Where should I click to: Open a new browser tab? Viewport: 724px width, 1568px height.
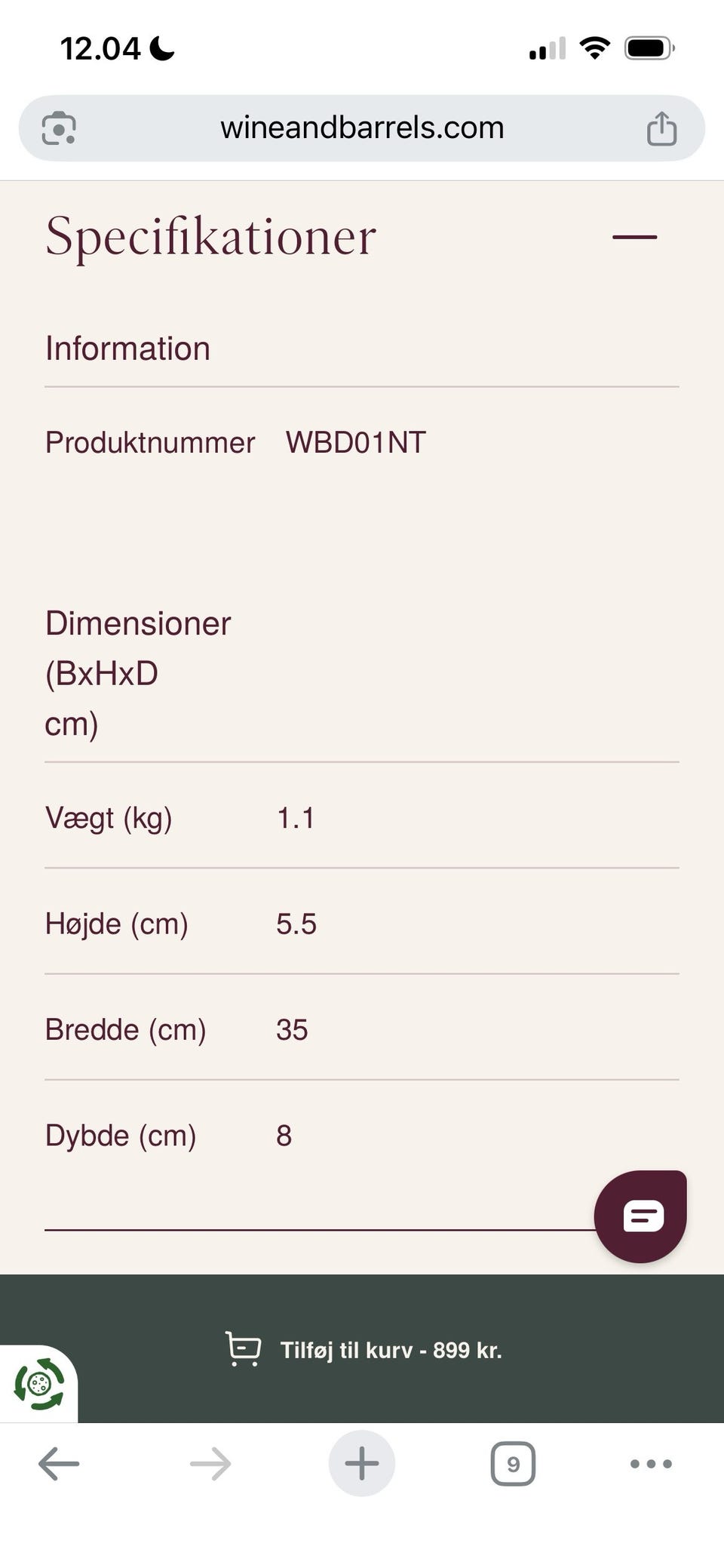[x=362, y=1463]
